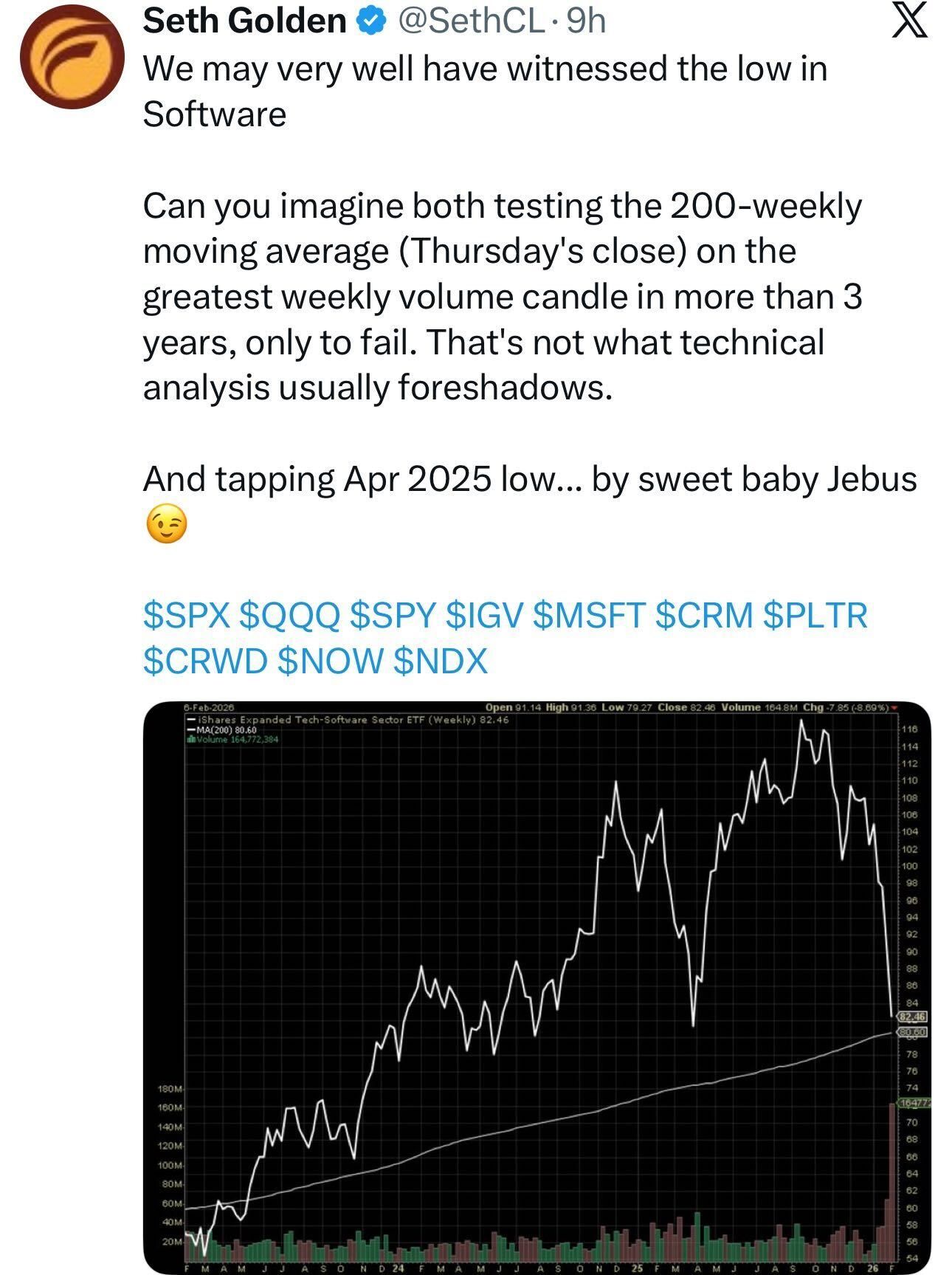Open the Seth Golden display name
952x1275 pixels.
pos(244,21)
